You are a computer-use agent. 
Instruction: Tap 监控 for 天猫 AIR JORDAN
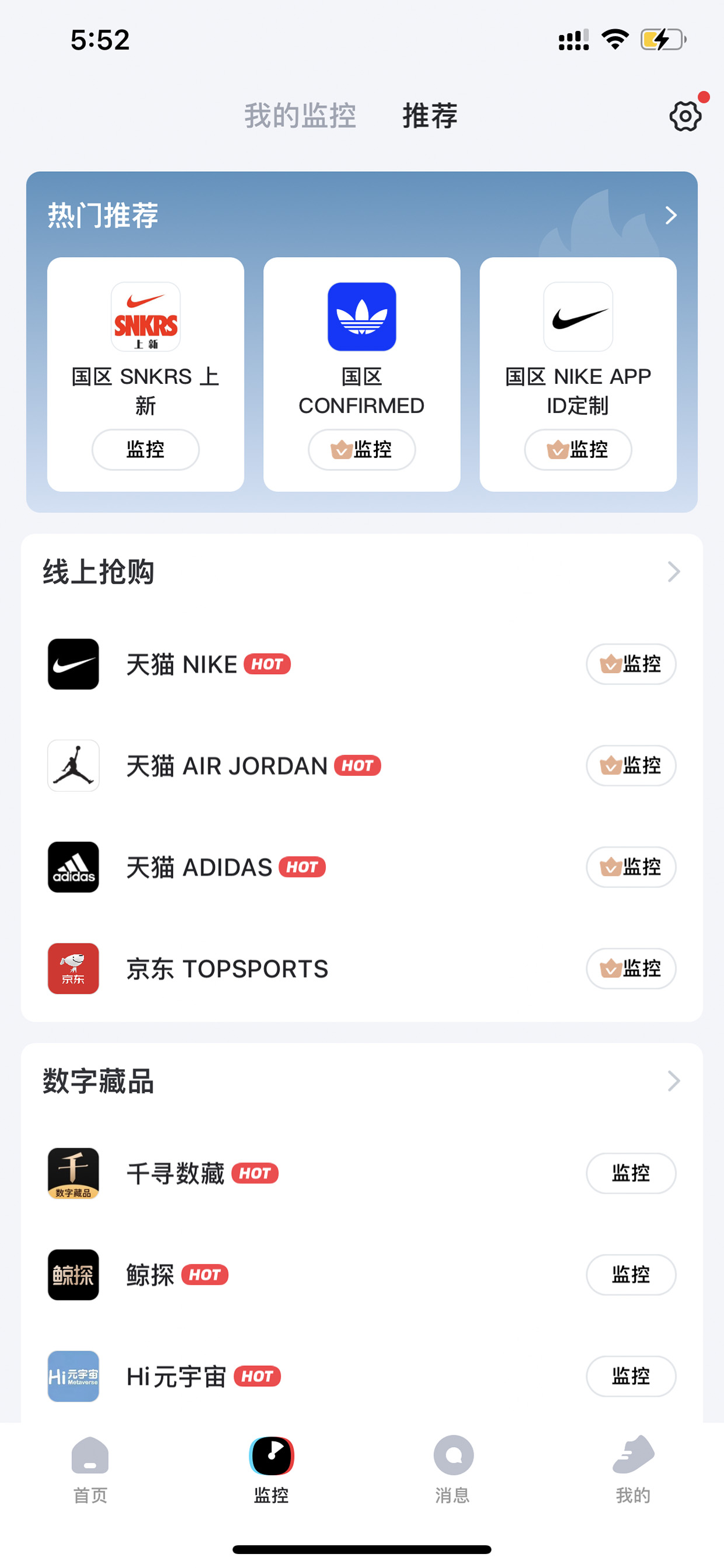pos(631,765)
